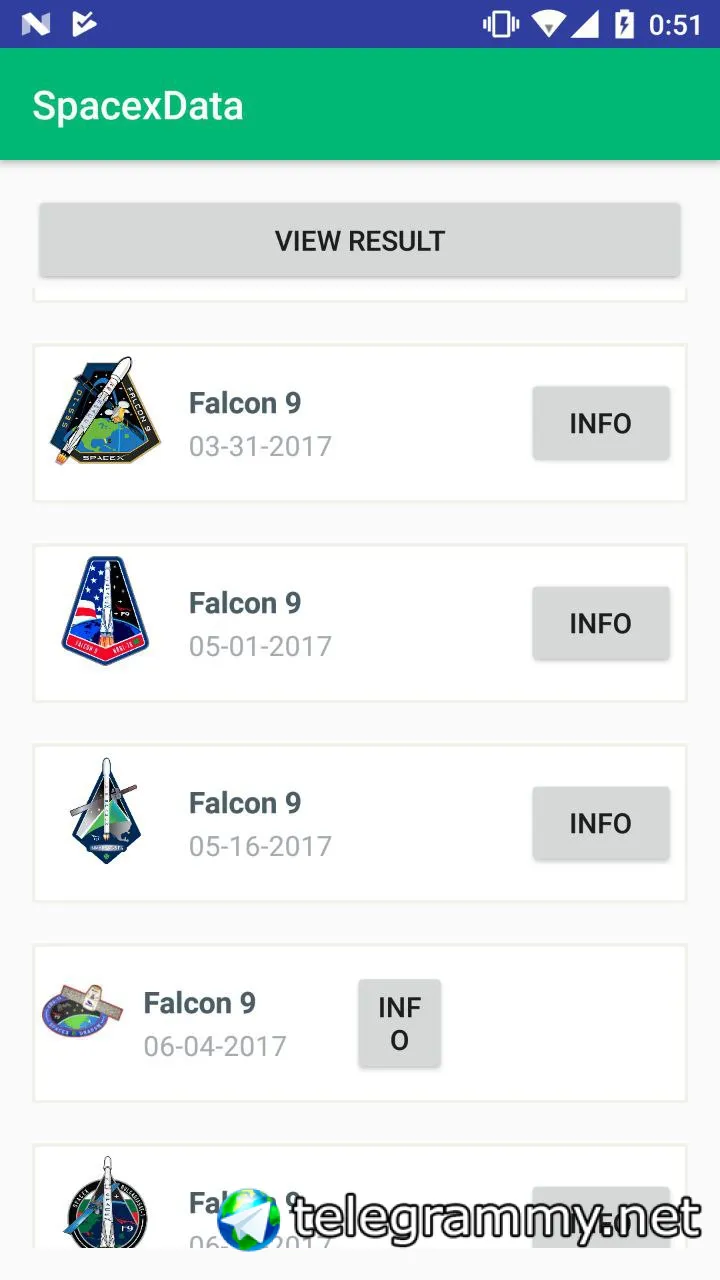Screen dimensions: 720x1280
Task: Tap the VIEW RESULT button
Action: click(x=360, y=241)
